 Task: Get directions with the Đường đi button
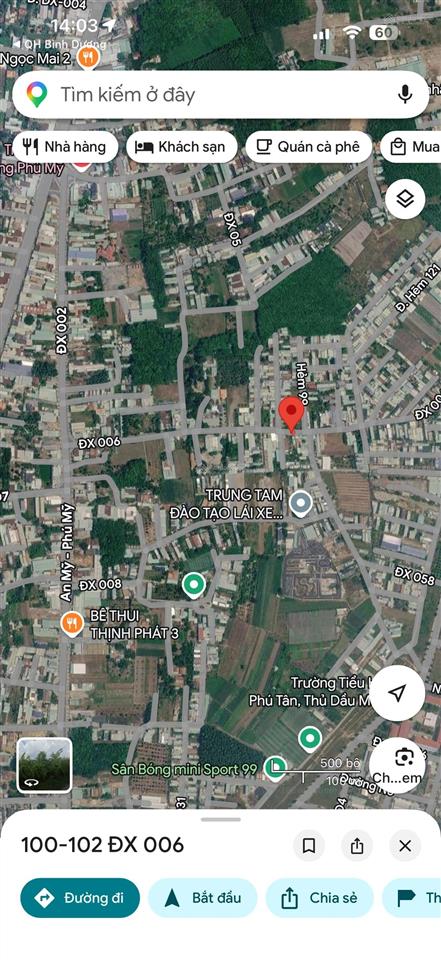[80, 898]
